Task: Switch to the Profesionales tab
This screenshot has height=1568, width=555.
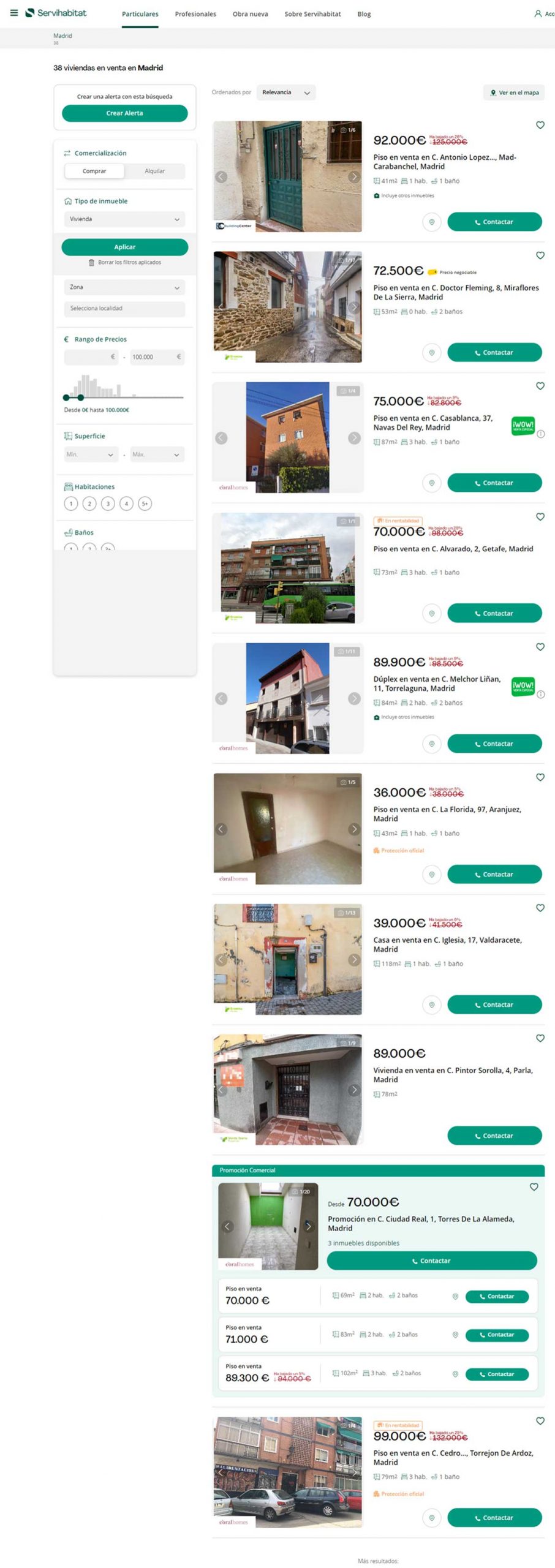Action: point(195,14)
